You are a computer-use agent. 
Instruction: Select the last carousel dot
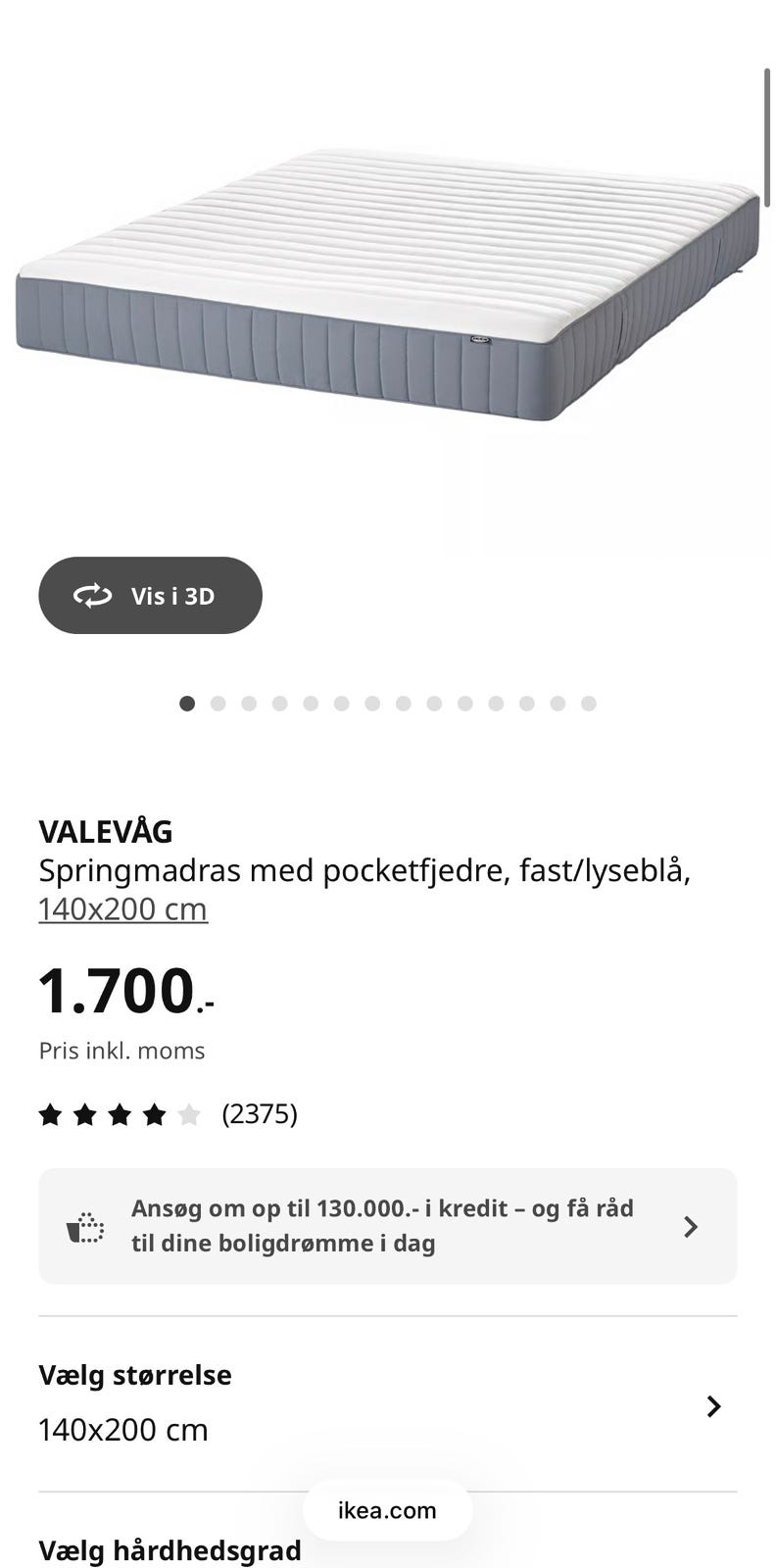[x=588, y=703]
